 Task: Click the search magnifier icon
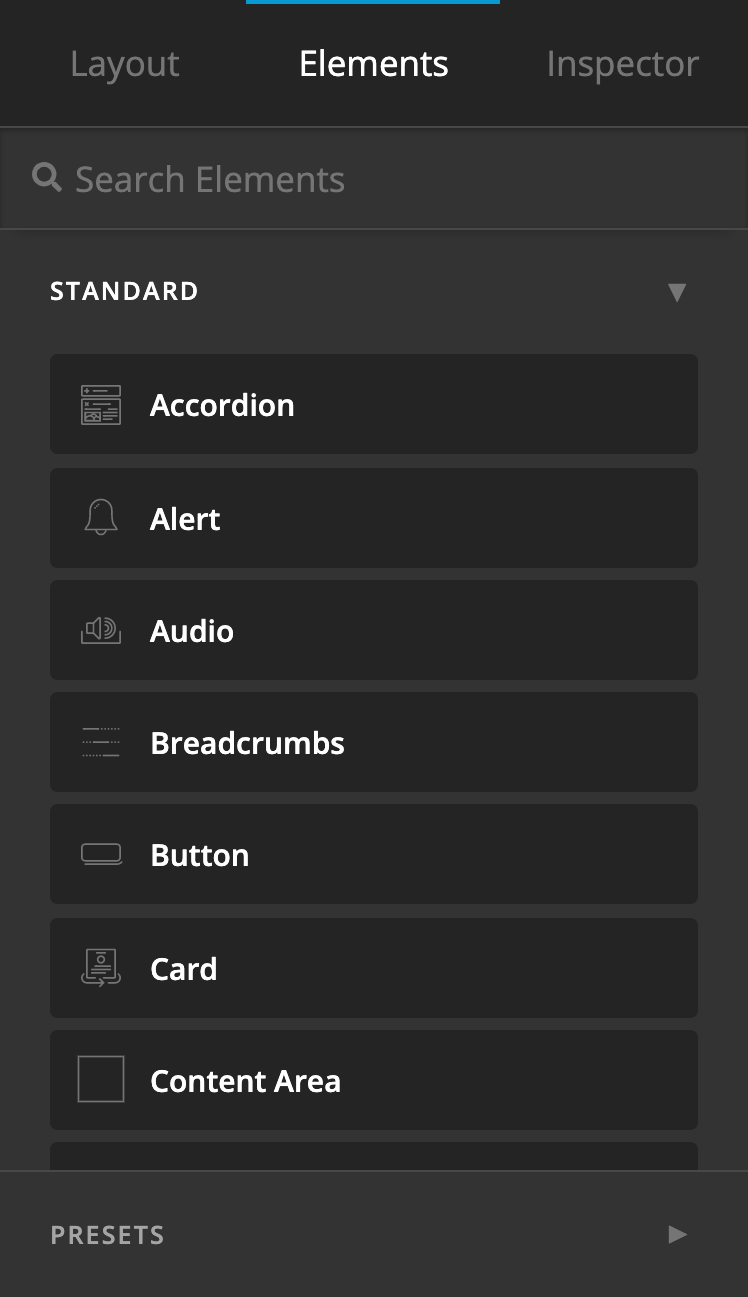pyautogui.click(x=46, y=176)
